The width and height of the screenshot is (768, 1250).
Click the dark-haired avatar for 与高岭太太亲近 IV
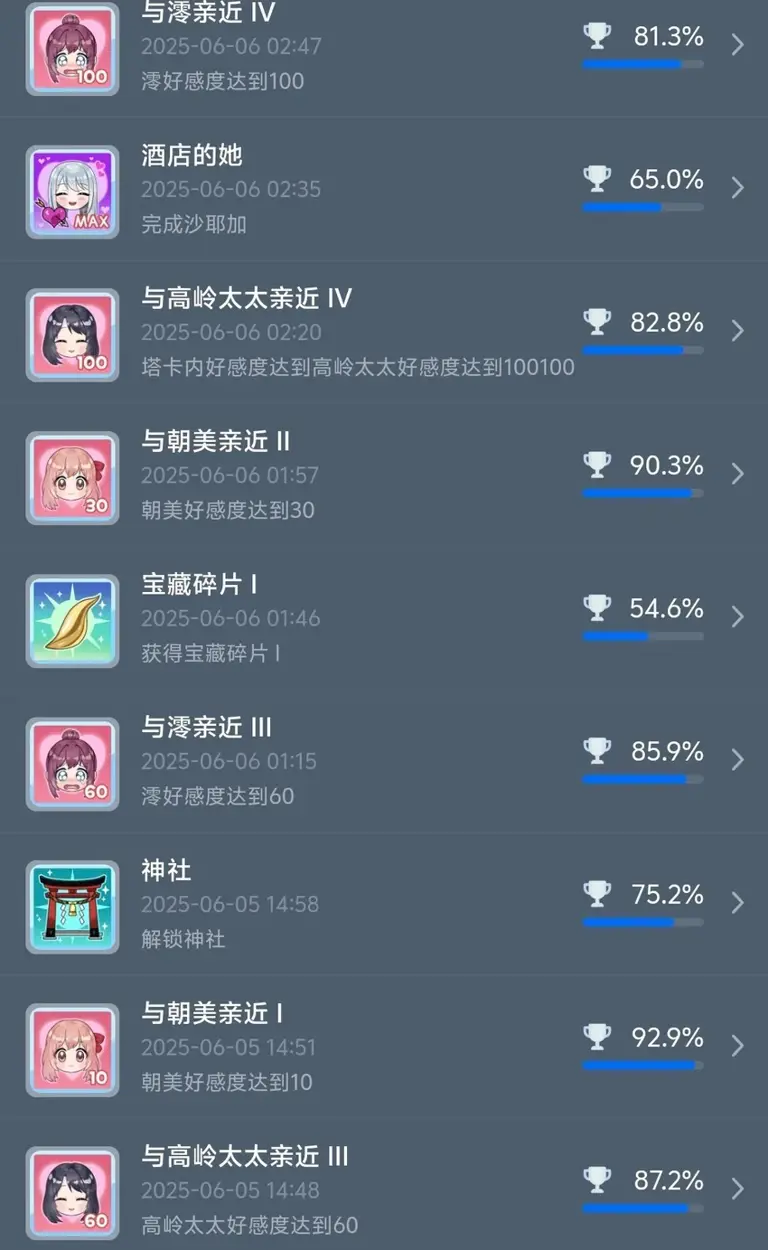click(x=71, y=334)
